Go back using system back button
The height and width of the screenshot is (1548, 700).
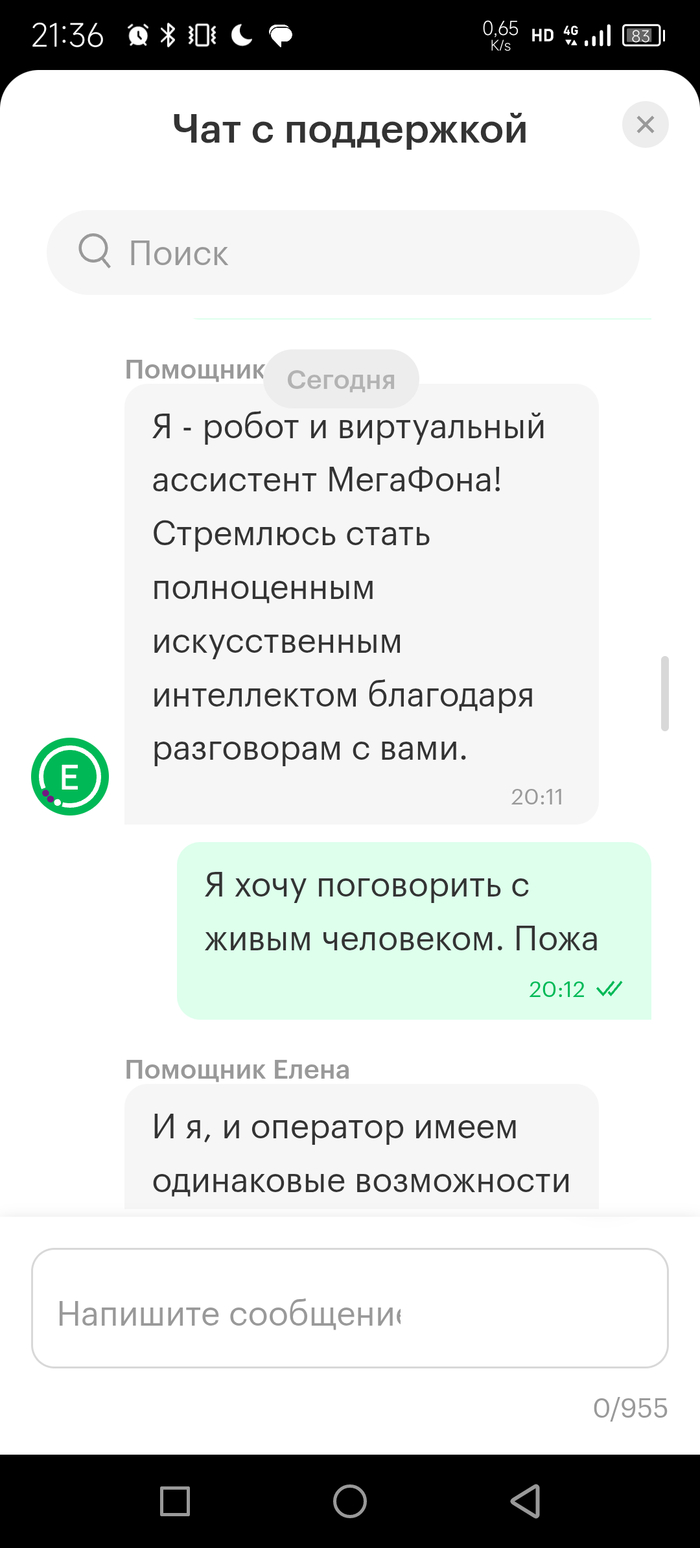point(524,1501)
